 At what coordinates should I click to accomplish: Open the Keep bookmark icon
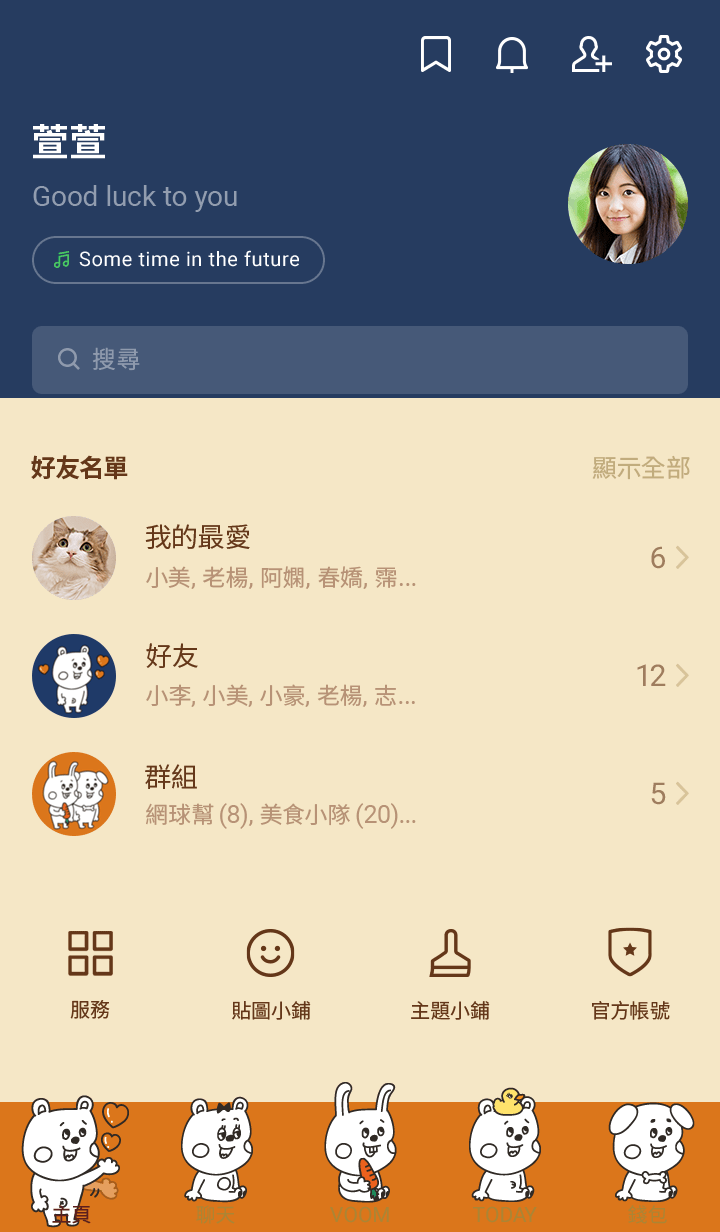tap(436, 55)
